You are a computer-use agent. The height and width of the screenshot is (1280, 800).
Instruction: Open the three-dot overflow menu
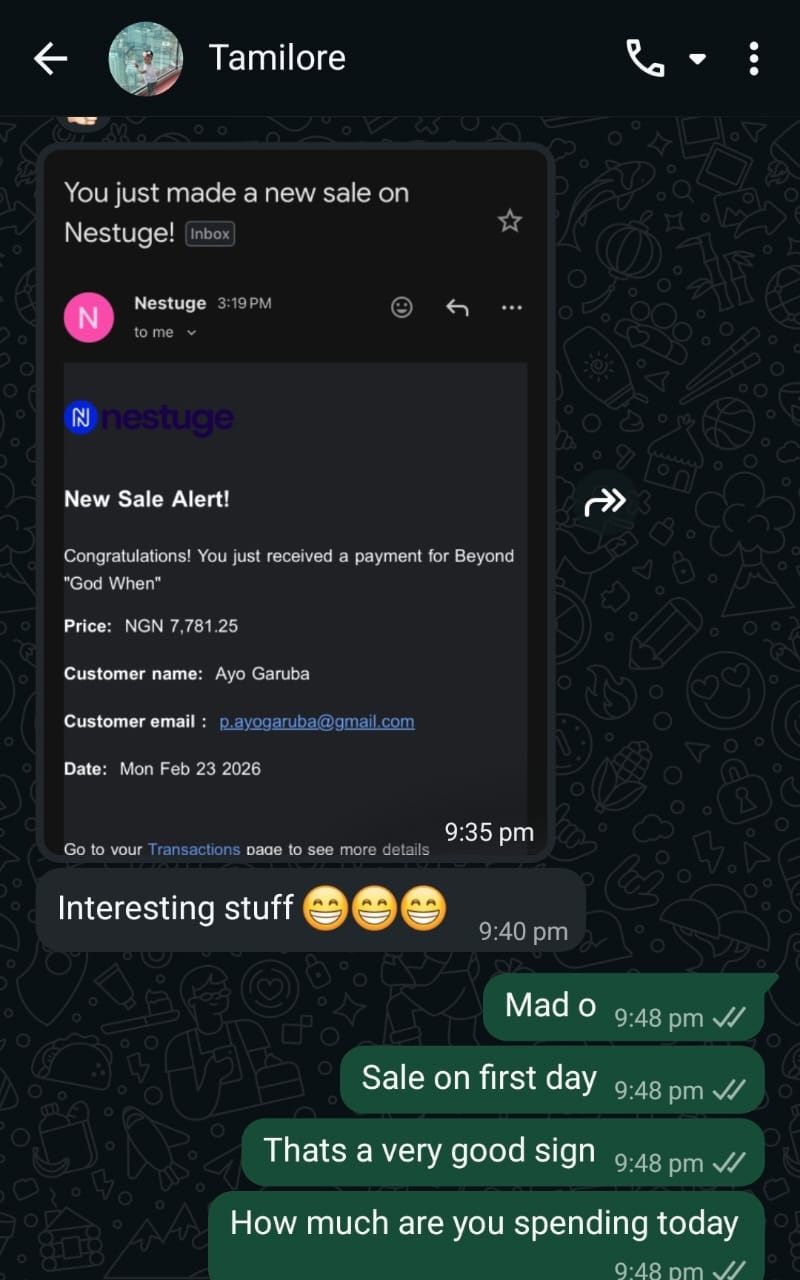754,59
